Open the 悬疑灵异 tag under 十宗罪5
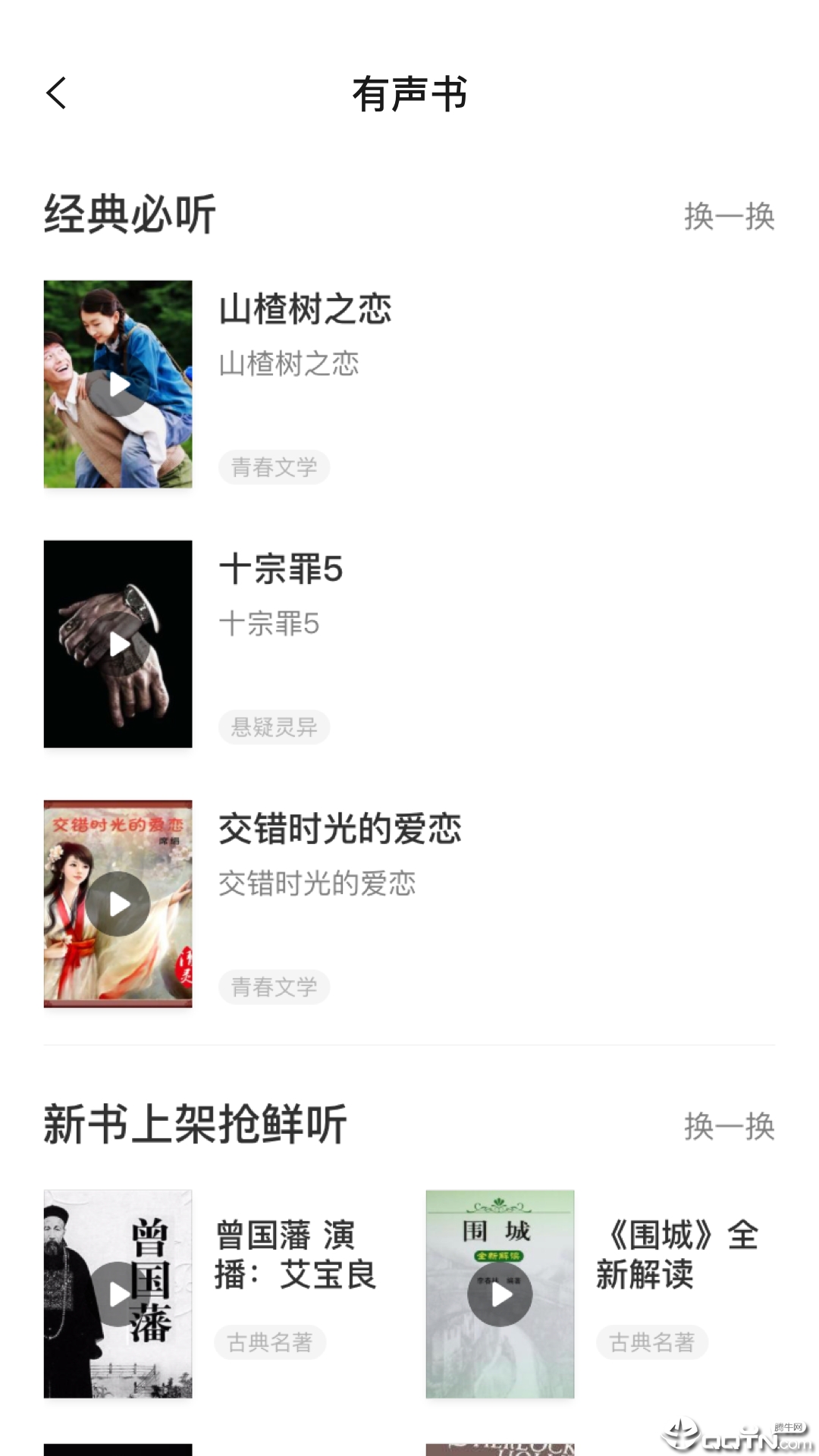This screenshot has height=1456, width=819. pos(274,726)
